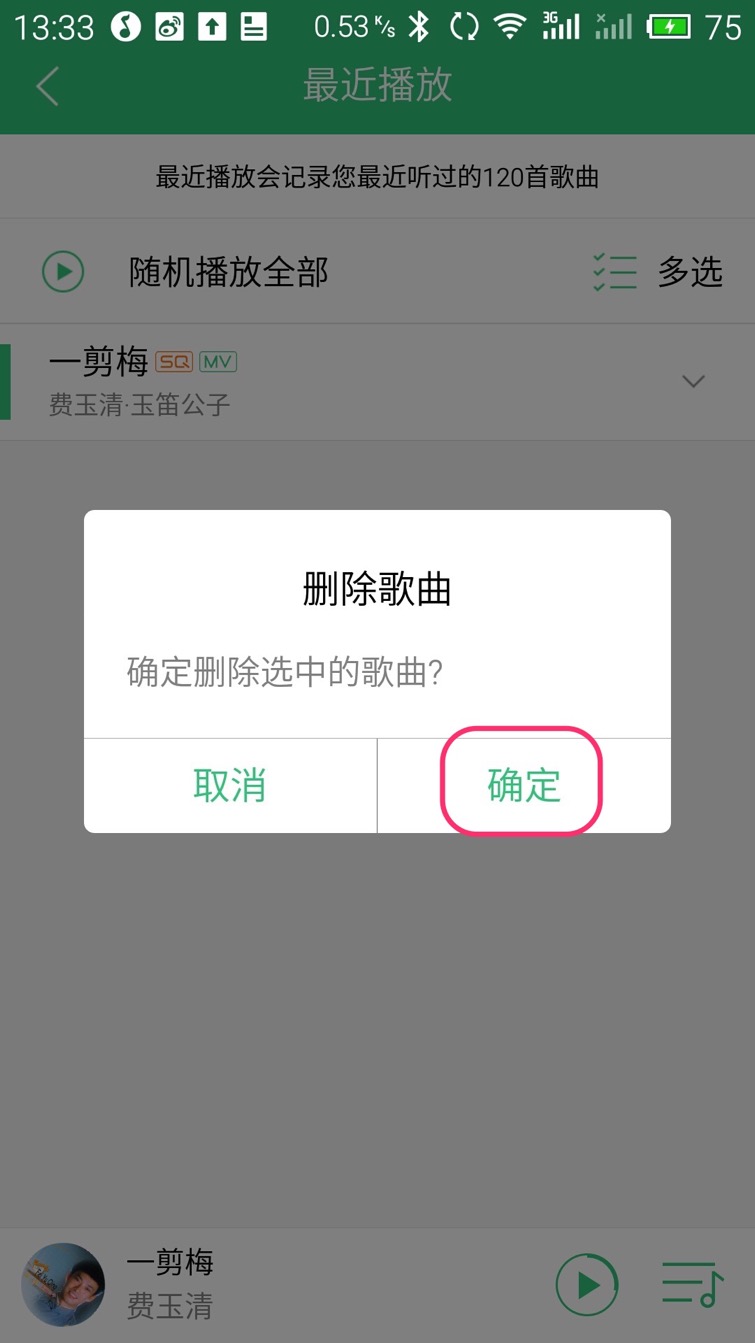Shuffle play all with 随机播放全部
Screen dimensions: 755x1343
[228, 272]
